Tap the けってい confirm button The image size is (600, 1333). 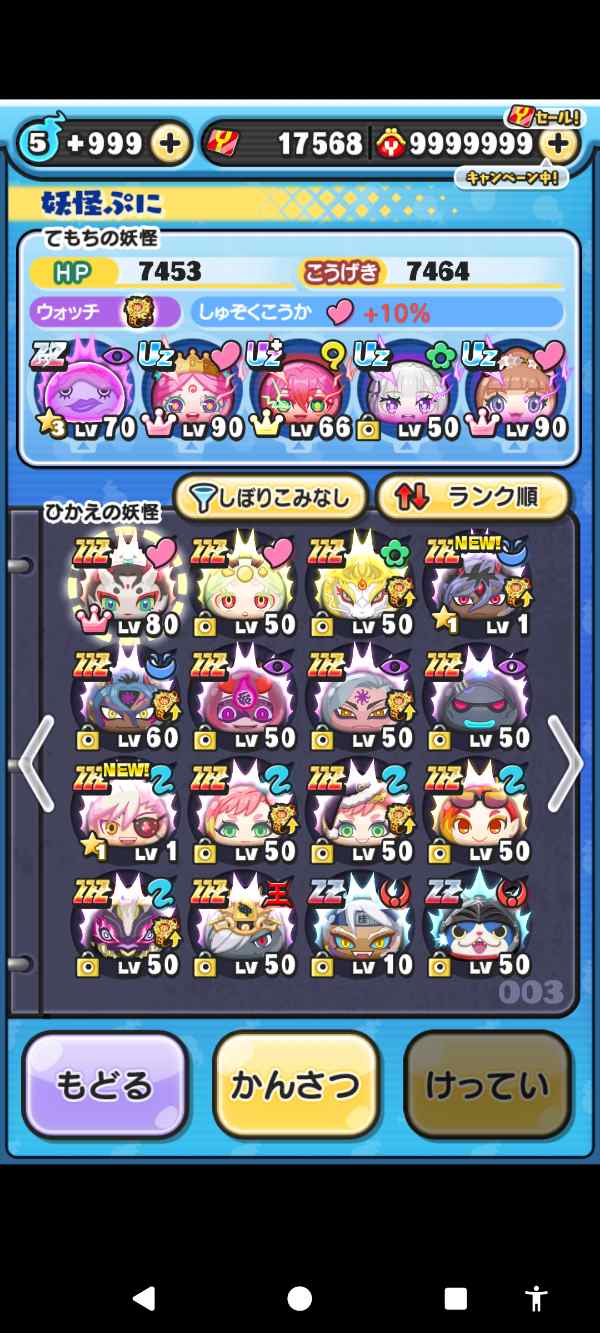[487, 1085]
